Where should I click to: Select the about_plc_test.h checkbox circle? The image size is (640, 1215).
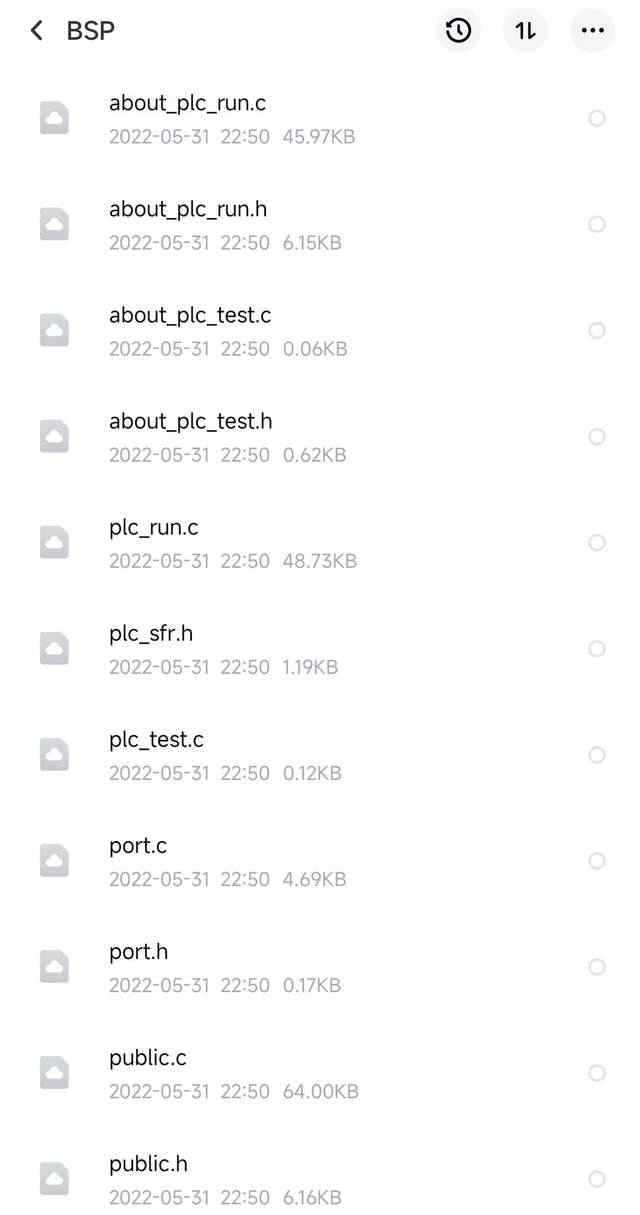pos(597,437)
